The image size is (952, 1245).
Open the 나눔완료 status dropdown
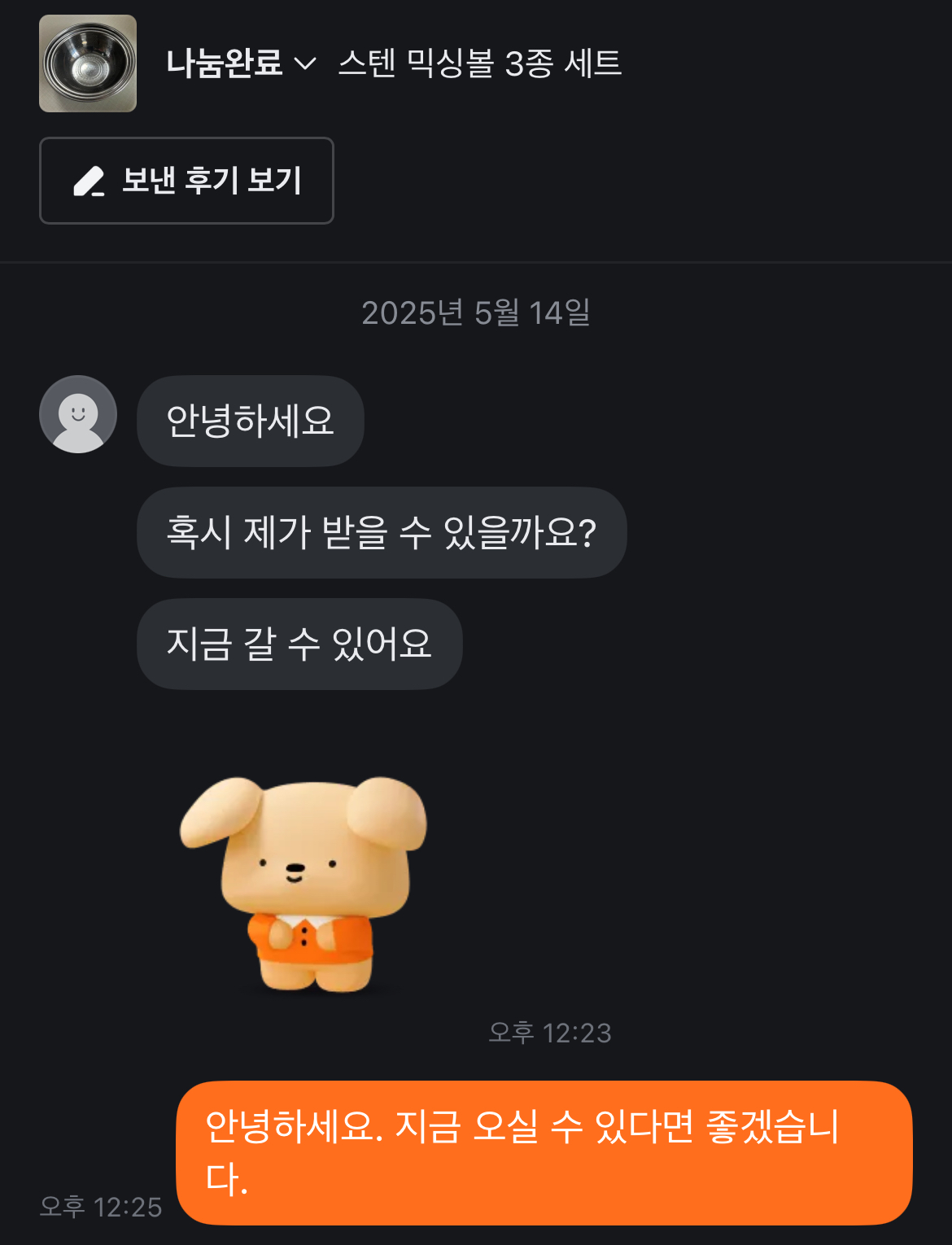tap(241, 63)
